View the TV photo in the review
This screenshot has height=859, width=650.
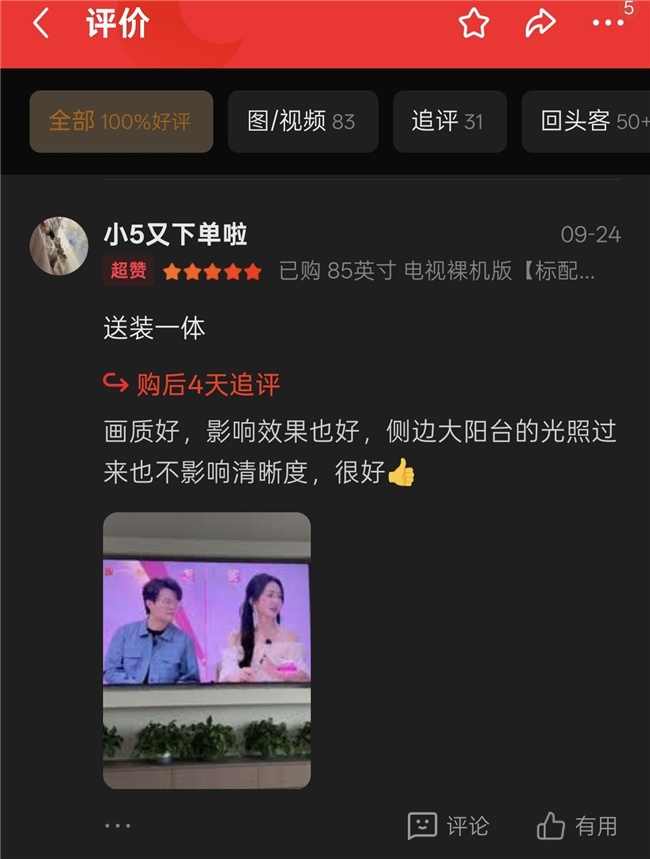point(207,650)
